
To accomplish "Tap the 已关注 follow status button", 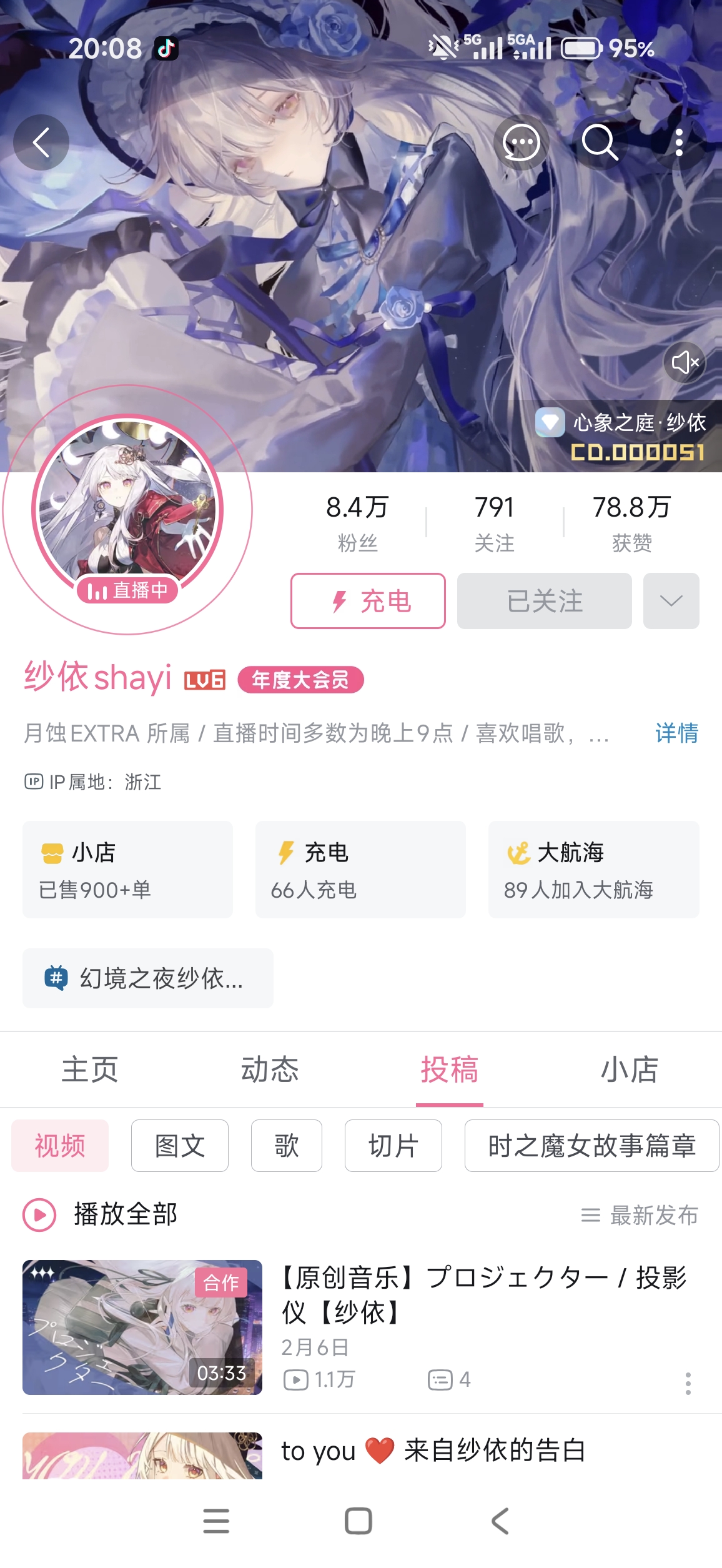I will pyautogui.click(x=544, y=601).
